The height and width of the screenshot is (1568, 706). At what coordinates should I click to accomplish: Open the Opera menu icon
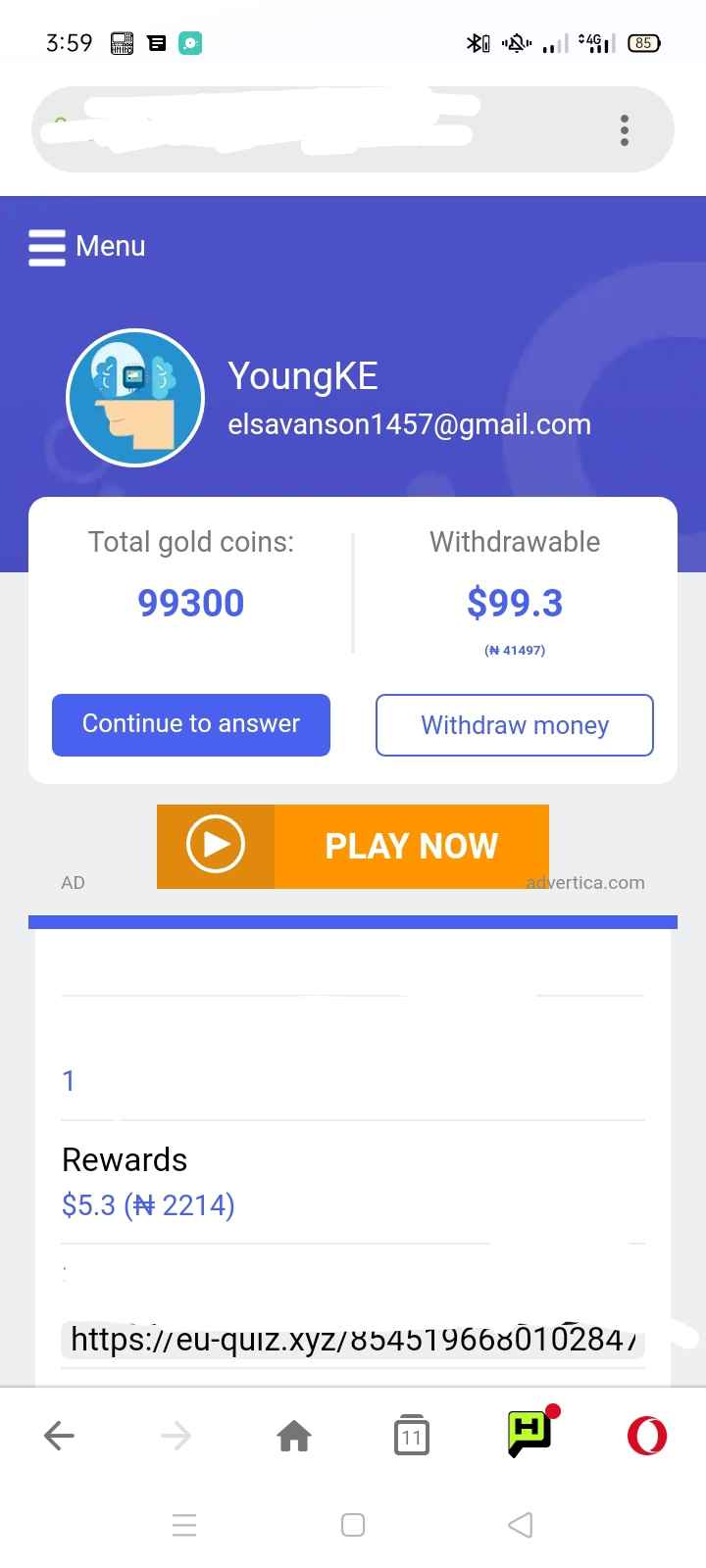pos(647,1437)
